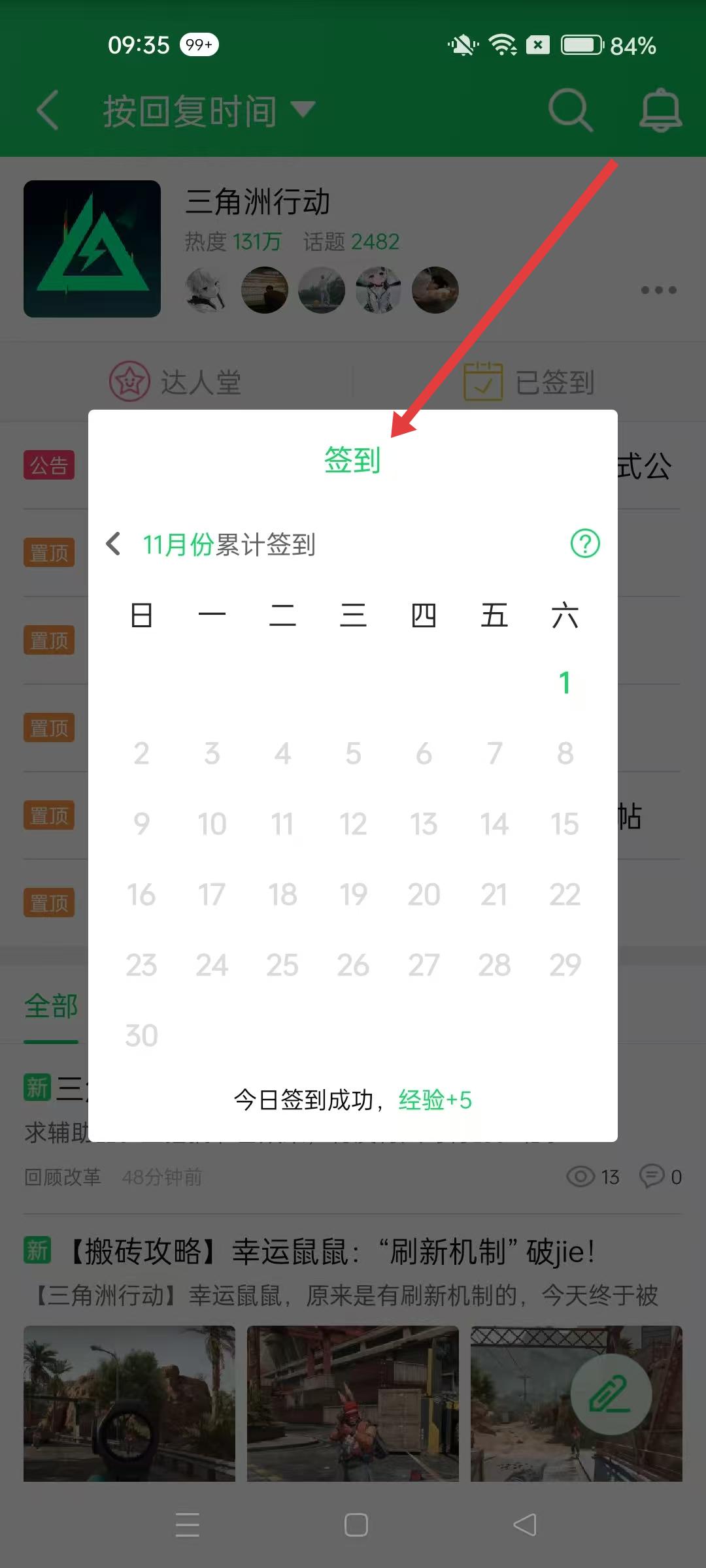Switch to the 全部 tab
This screenshot has width=706, height=1568.
click(x=51, y=1006)
